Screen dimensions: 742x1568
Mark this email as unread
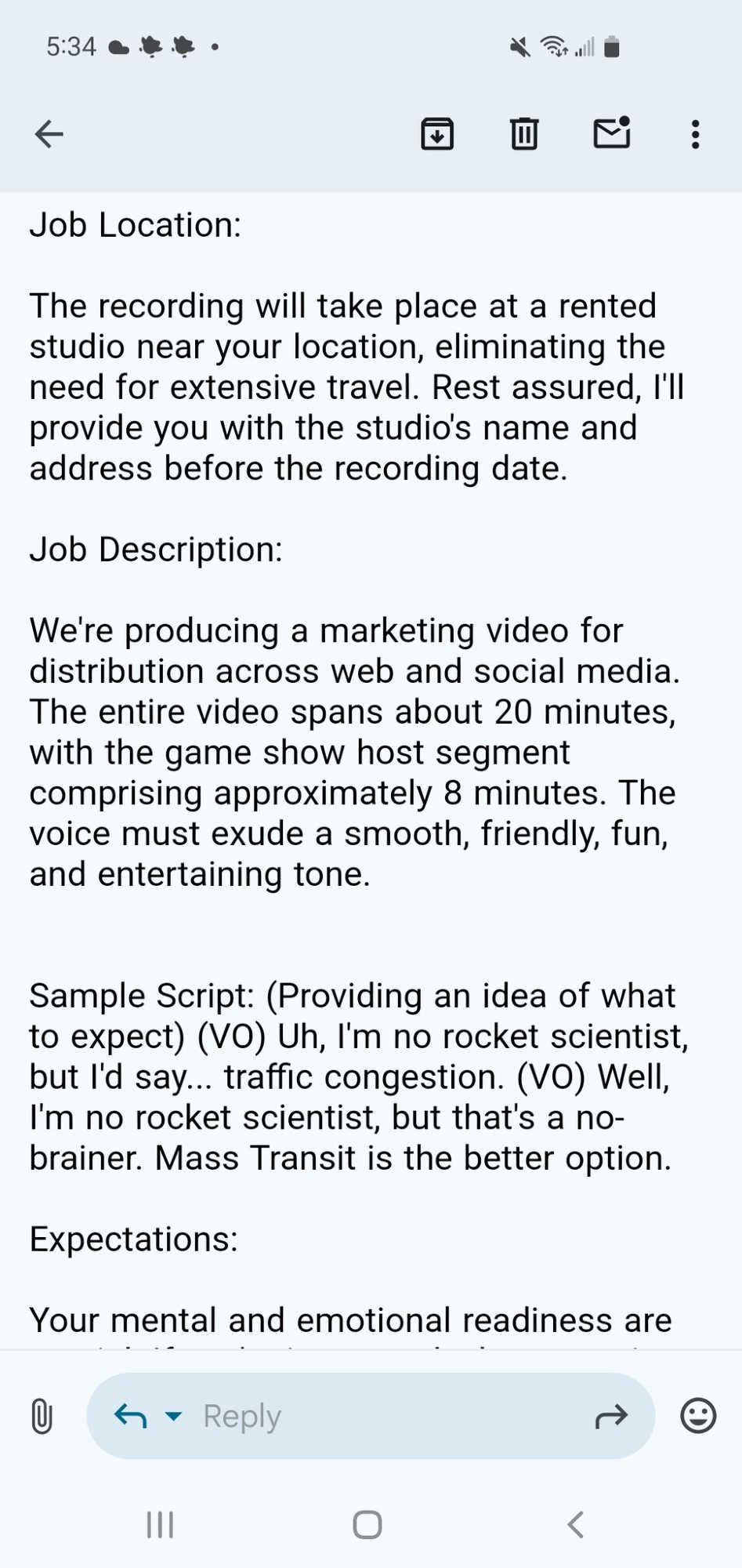point(611,134)
